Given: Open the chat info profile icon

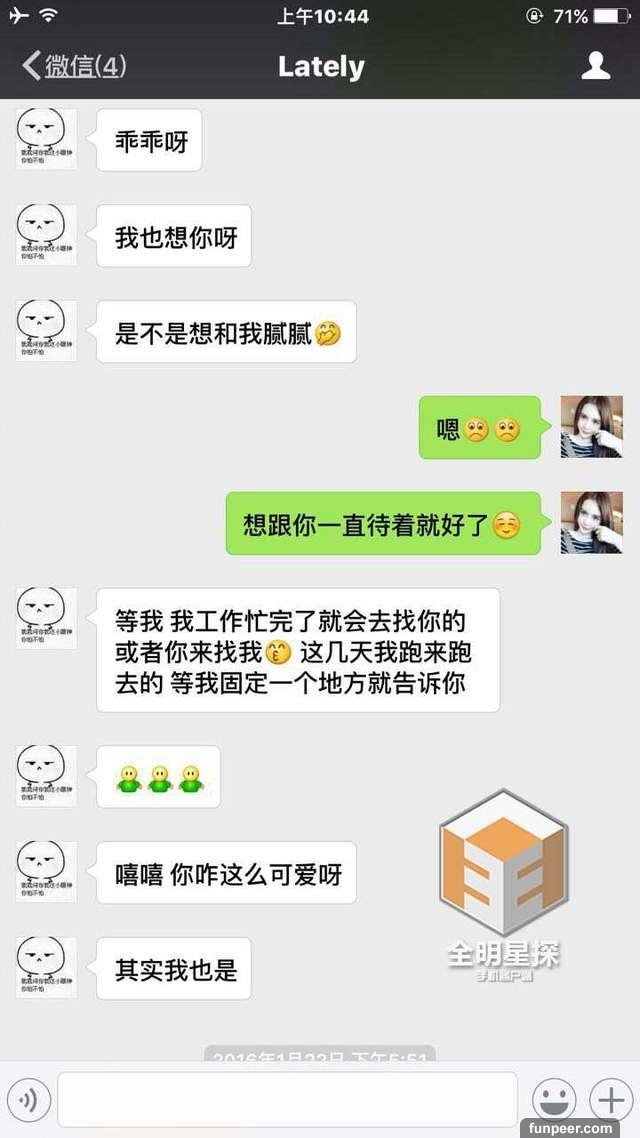Looking at the screenshot, I should pos(596,66).
